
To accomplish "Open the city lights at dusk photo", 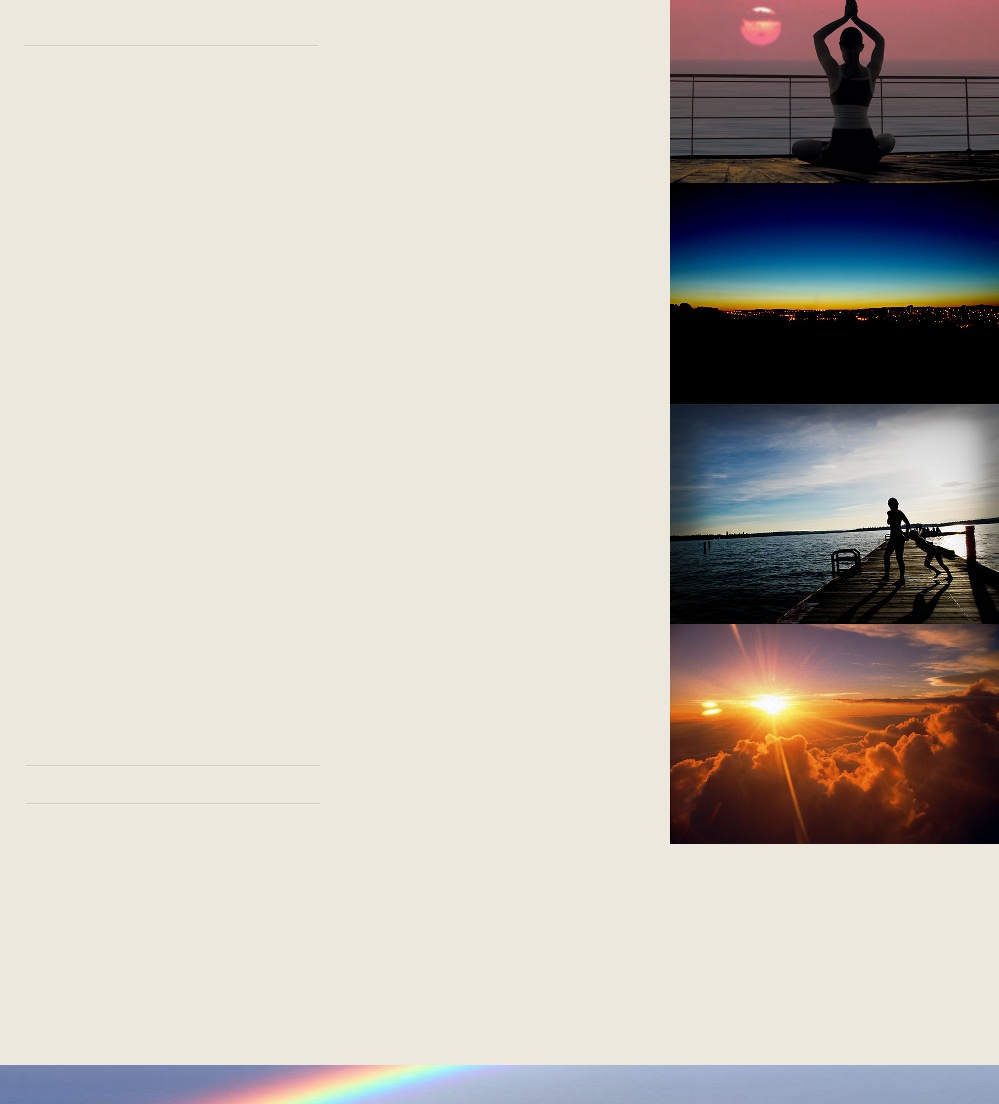I will click(x=834, y=293).
